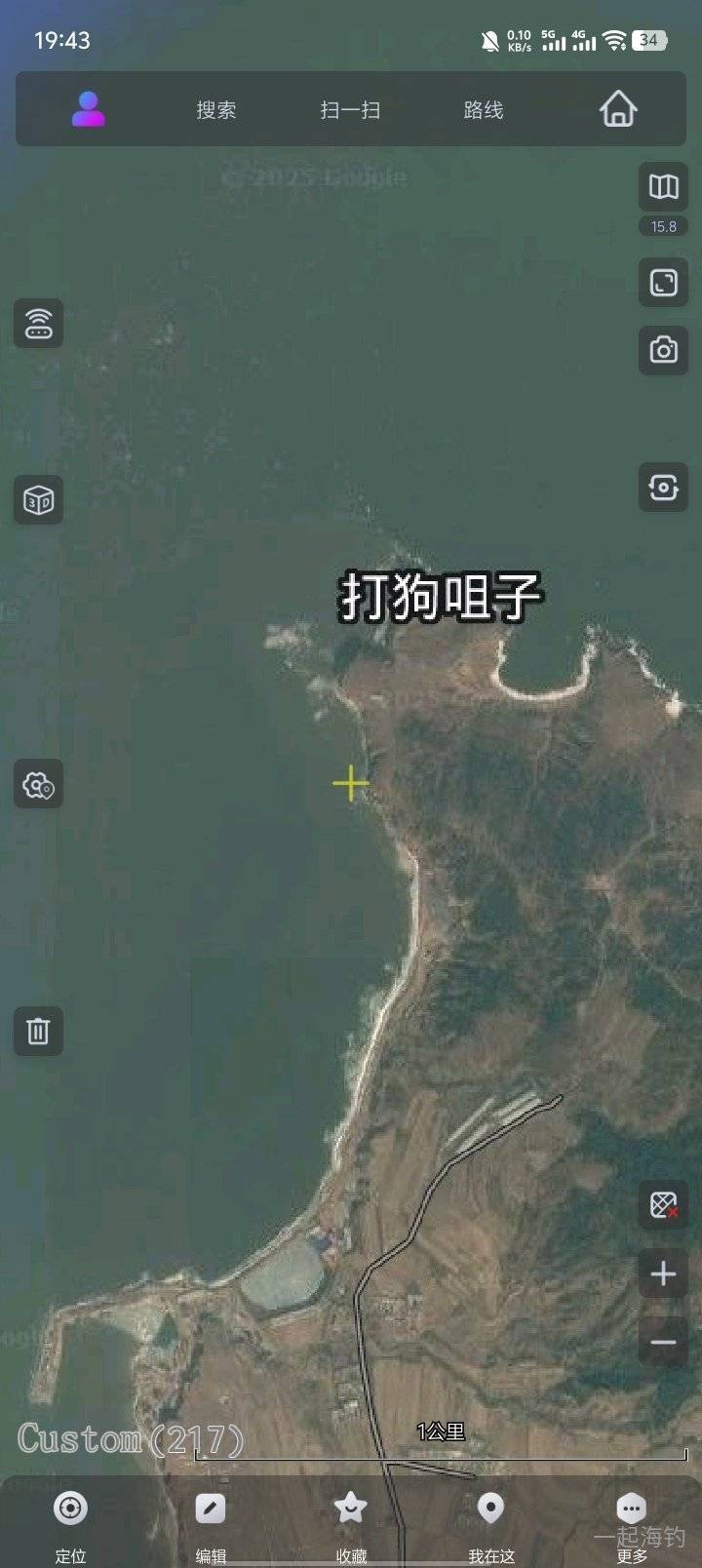Open the user profile icon
This screenshot has width=702, height=1568.
tap(88, 109)
